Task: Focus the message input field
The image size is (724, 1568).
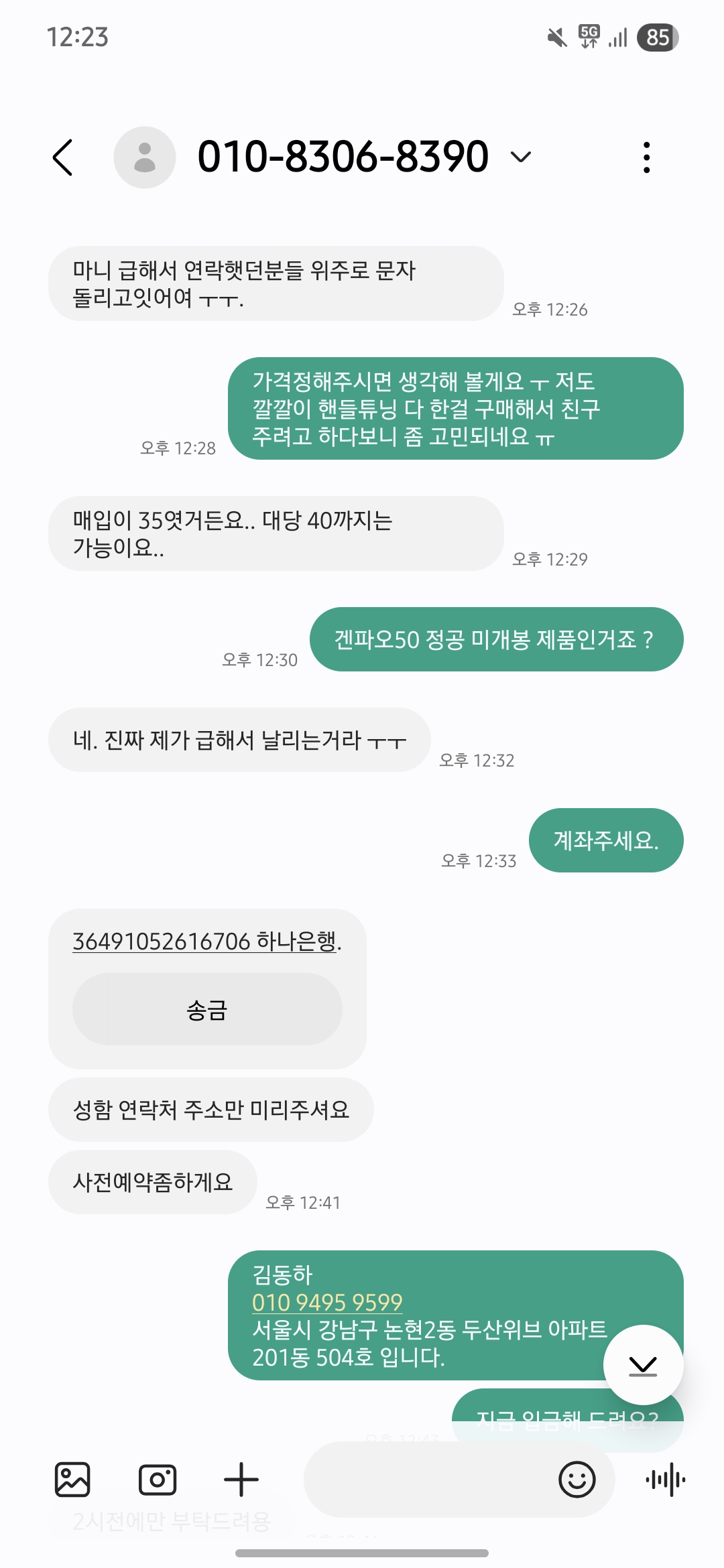Action: pyautogui.click(x=429, y=1479)
